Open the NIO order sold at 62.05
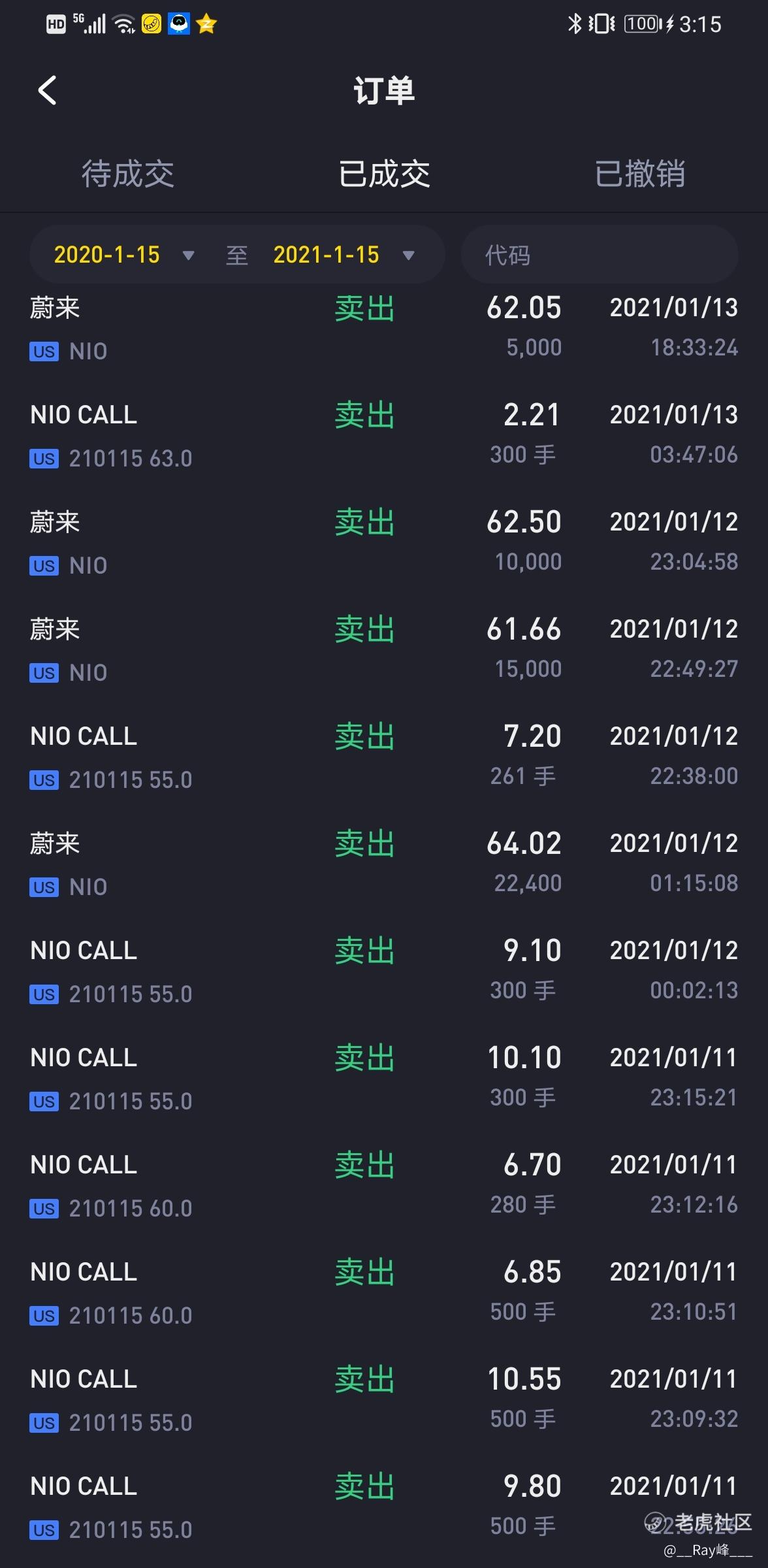Screen dimensions: 768x1568 384,328
